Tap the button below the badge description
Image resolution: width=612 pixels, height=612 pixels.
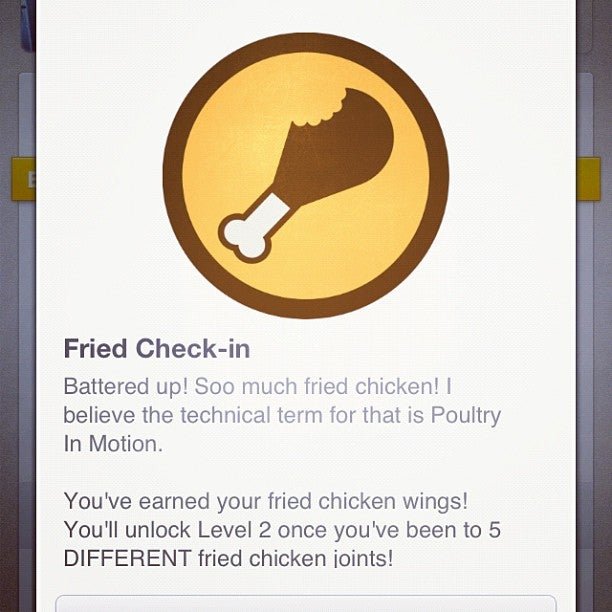pyautogui.click(x=305, y=603)
